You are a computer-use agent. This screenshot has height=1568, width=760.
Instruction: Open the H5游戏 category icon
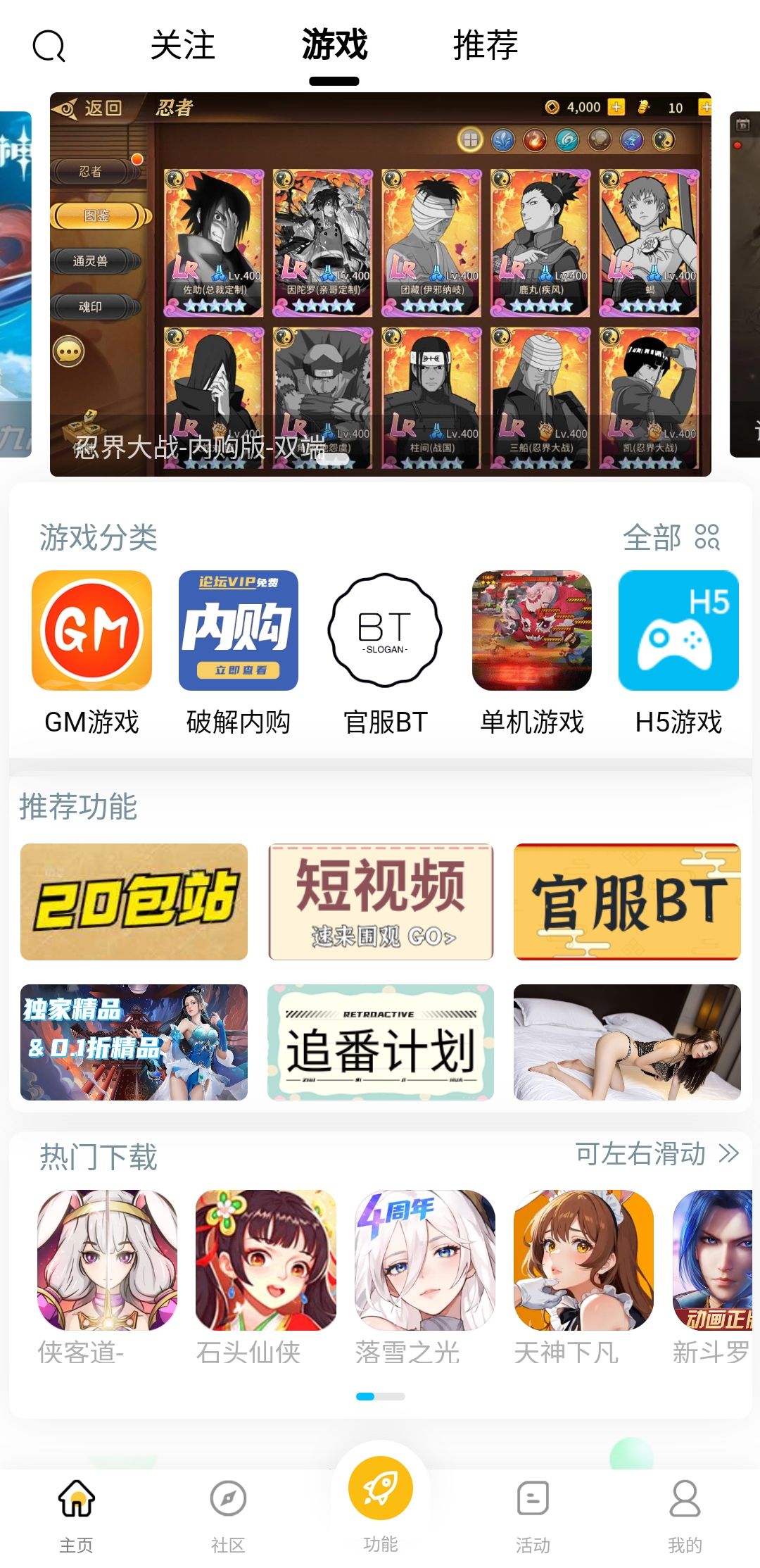678,629
